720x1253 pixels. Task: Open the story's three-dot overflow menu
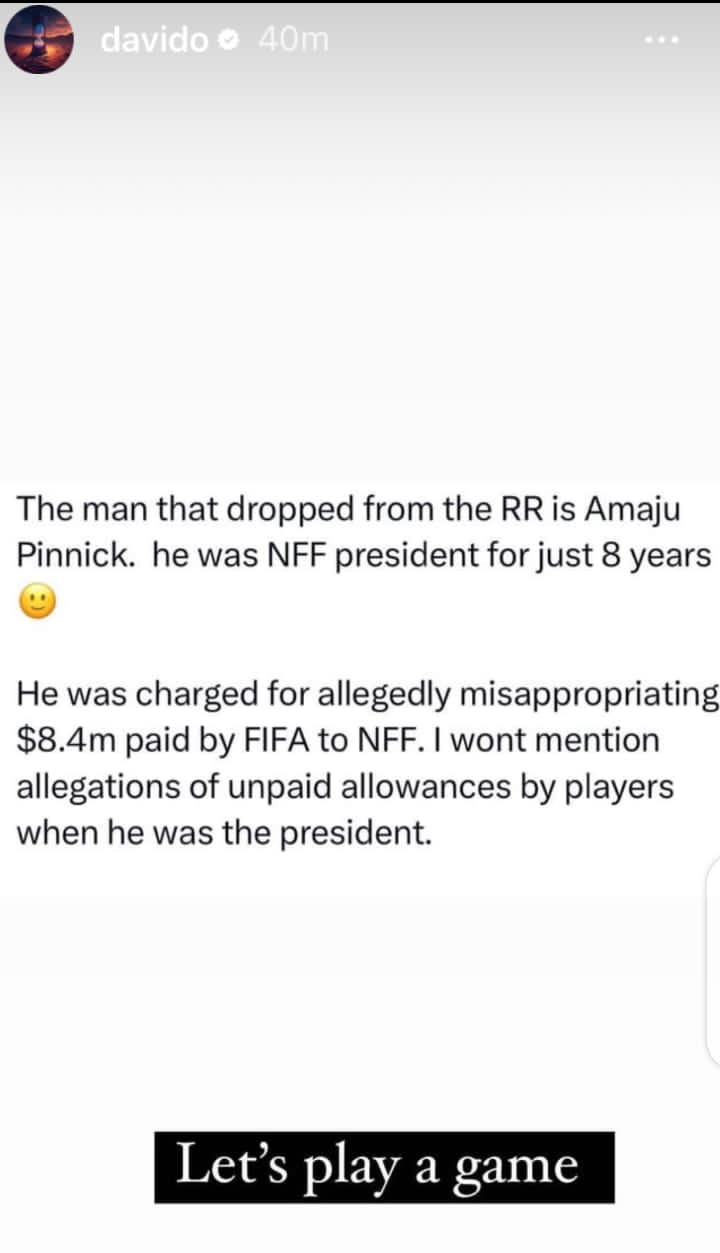pyautogui.click(x=662, y=41)
